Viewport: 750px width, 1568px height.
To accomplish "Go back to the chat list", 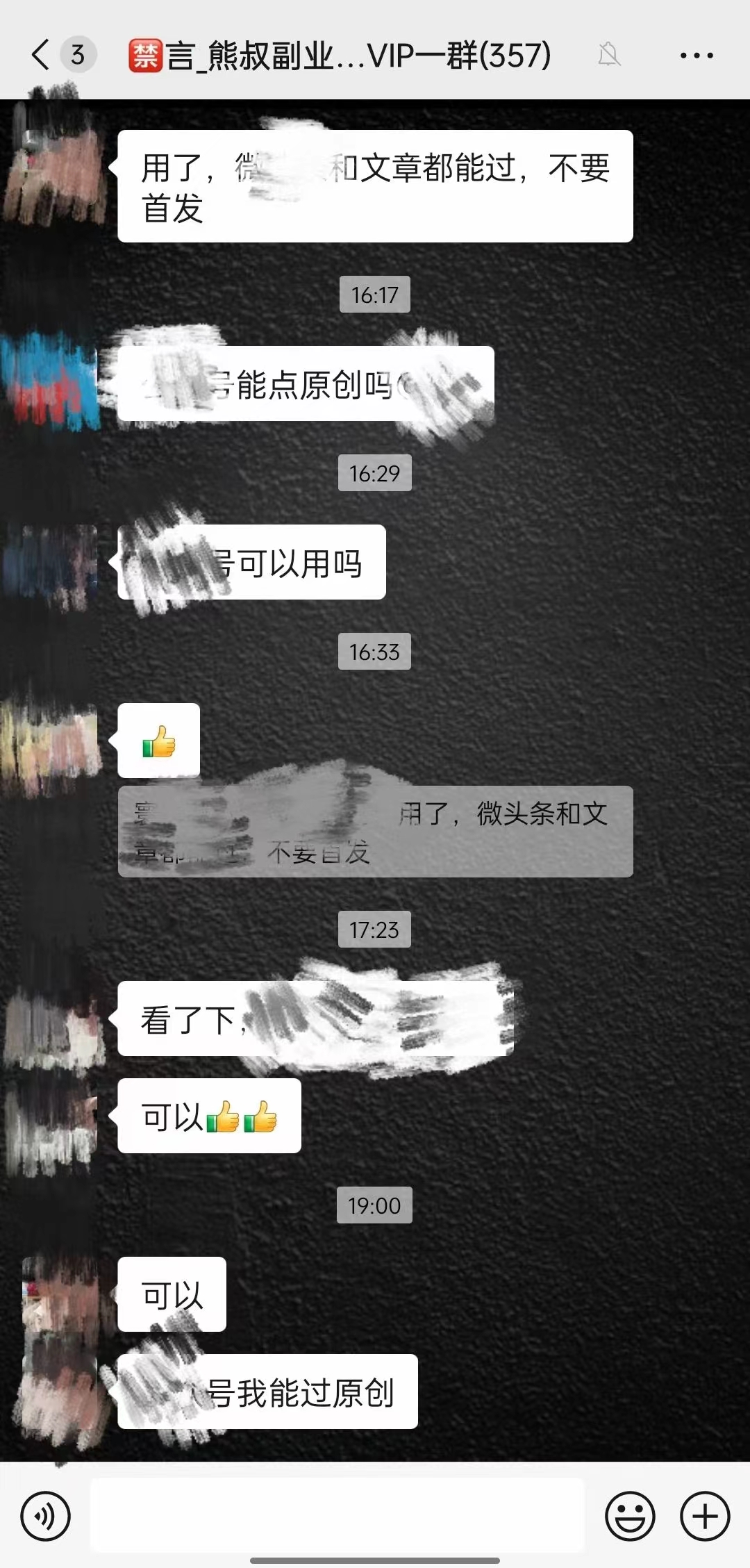I will pos(42,54).
